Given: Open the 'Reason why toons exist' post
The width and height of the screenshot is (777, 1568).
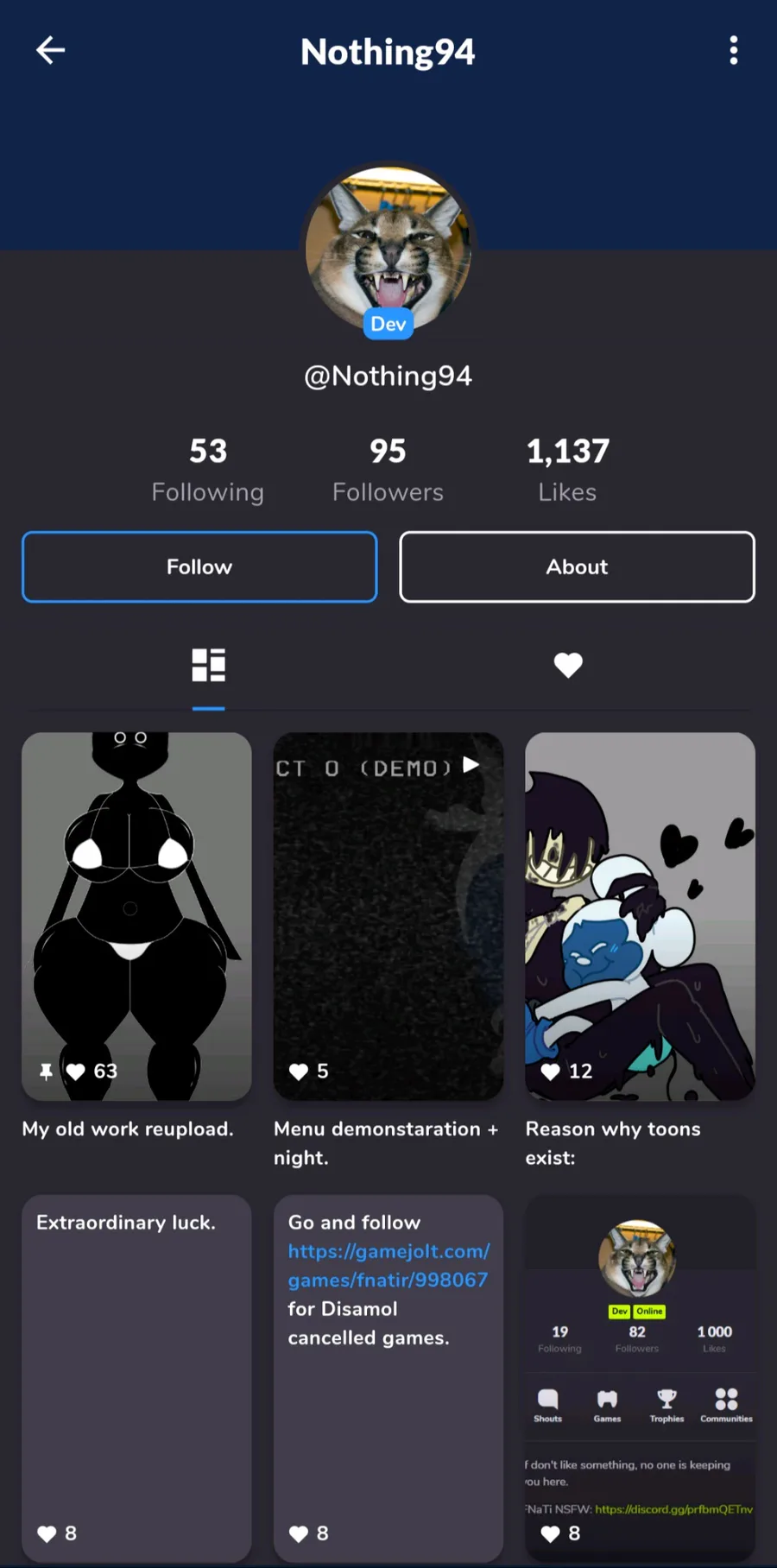Looking at the screenshot, I should (x=640, y=916).
